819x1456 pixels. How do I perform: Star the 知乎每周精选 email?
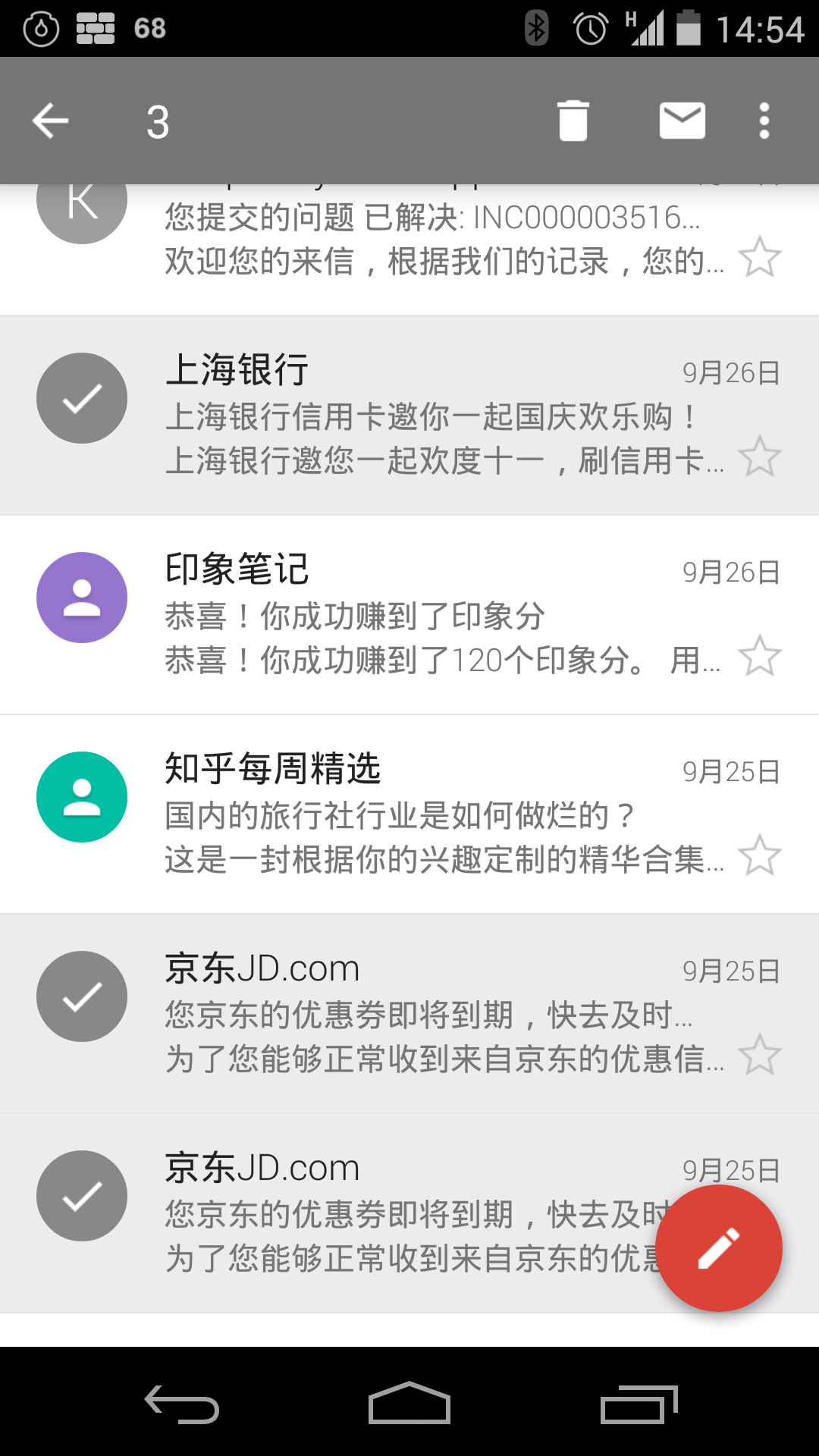[x=760, y=855]
